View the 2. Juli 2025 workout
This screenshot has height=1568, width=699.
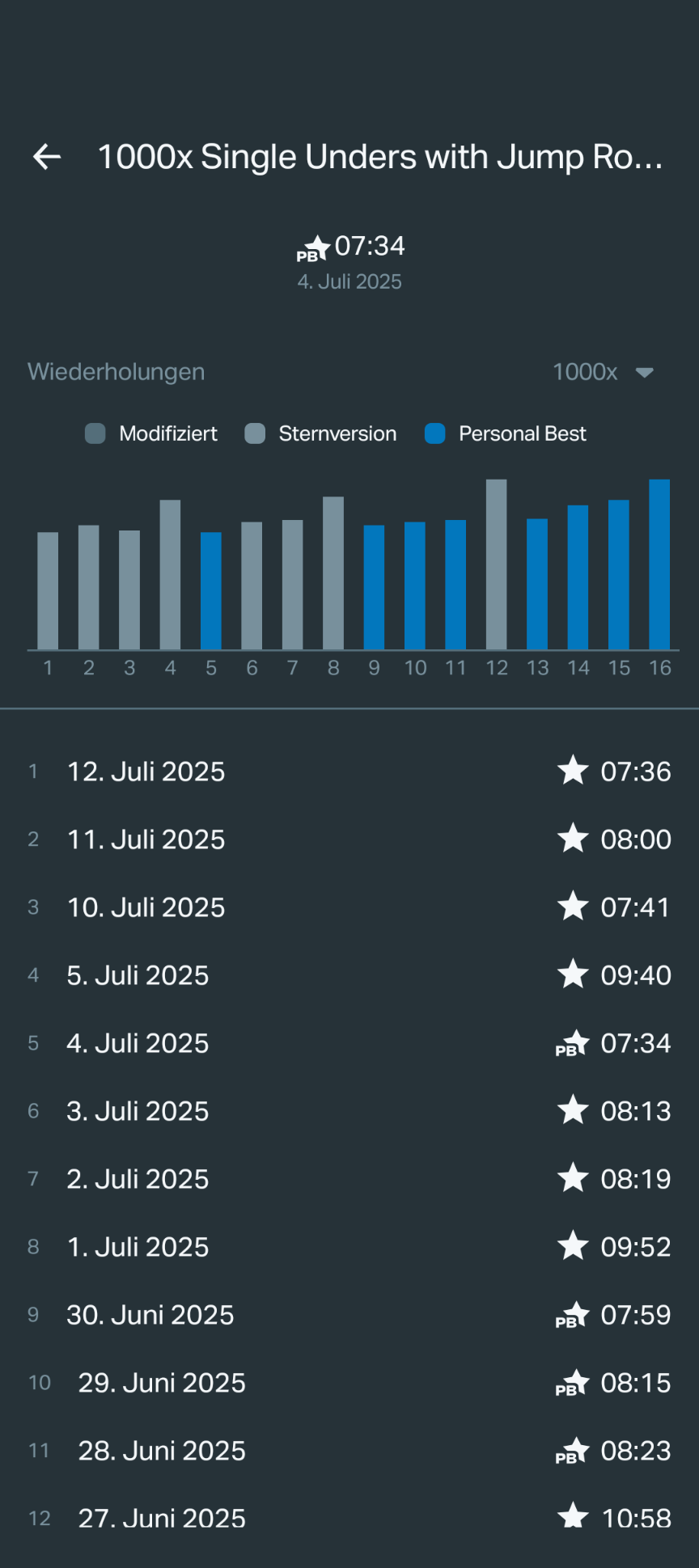(349, 1179)
